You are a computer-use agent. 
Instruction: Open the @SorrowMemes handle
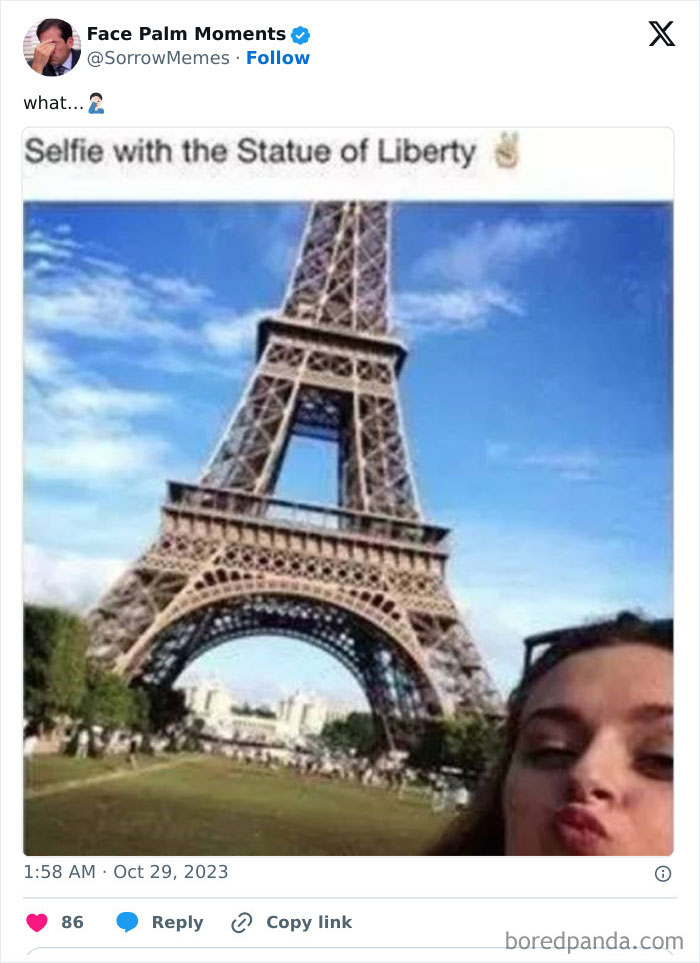tap(158, 58)
